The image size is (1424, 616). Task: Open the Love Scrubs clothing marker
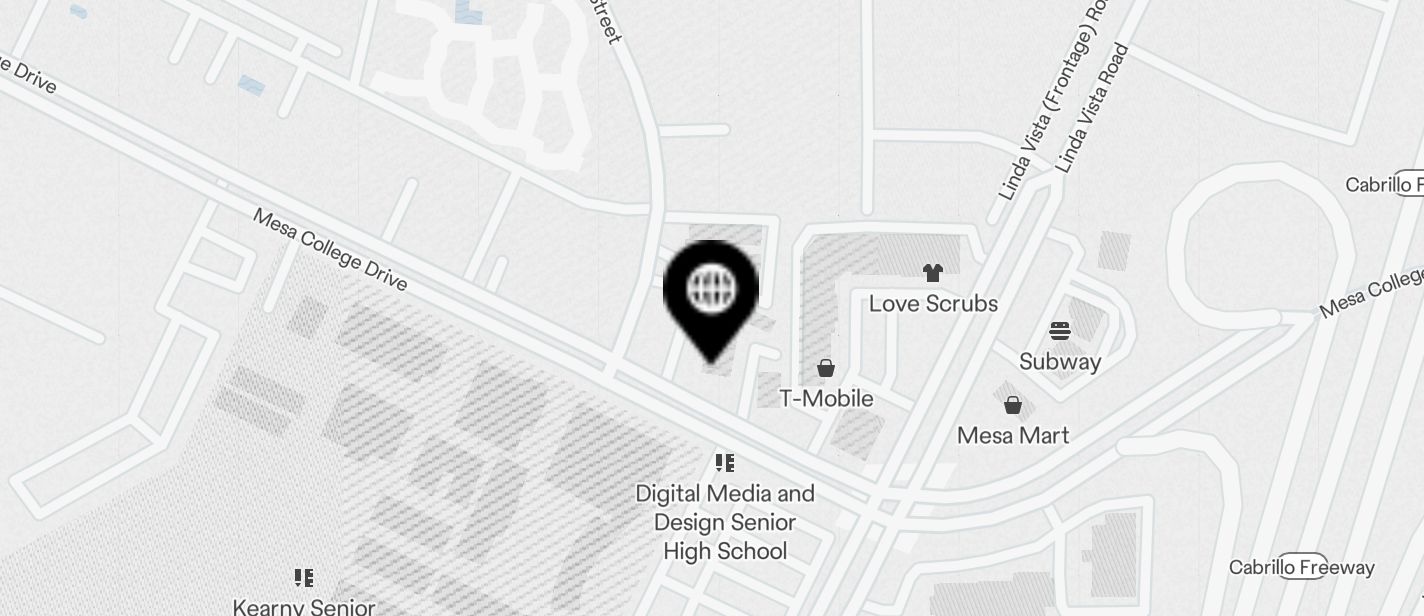[x=933, y=273]
